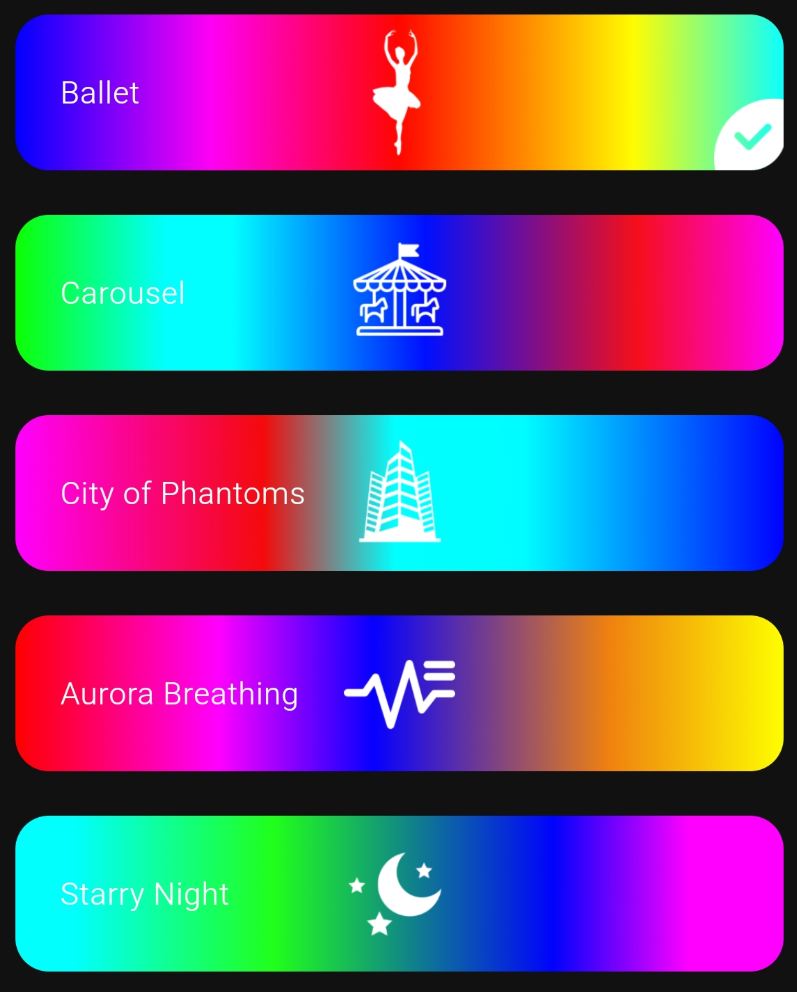797x992 pixels.
Task: Choose the Carousel effect card
Action: tap(398, 293)
